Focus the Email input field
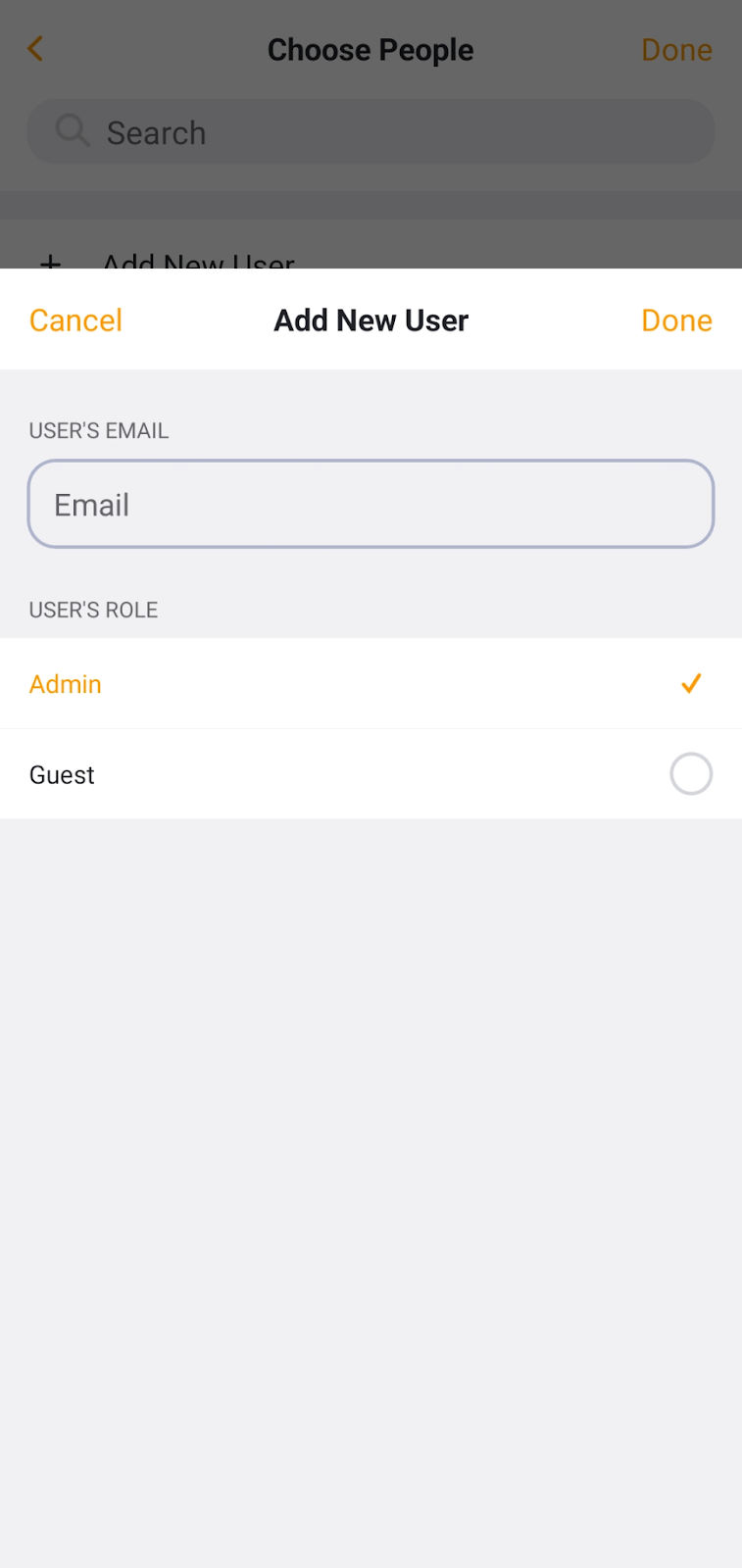The height and width of the screenshot is (1568, 742). [371, 504]
